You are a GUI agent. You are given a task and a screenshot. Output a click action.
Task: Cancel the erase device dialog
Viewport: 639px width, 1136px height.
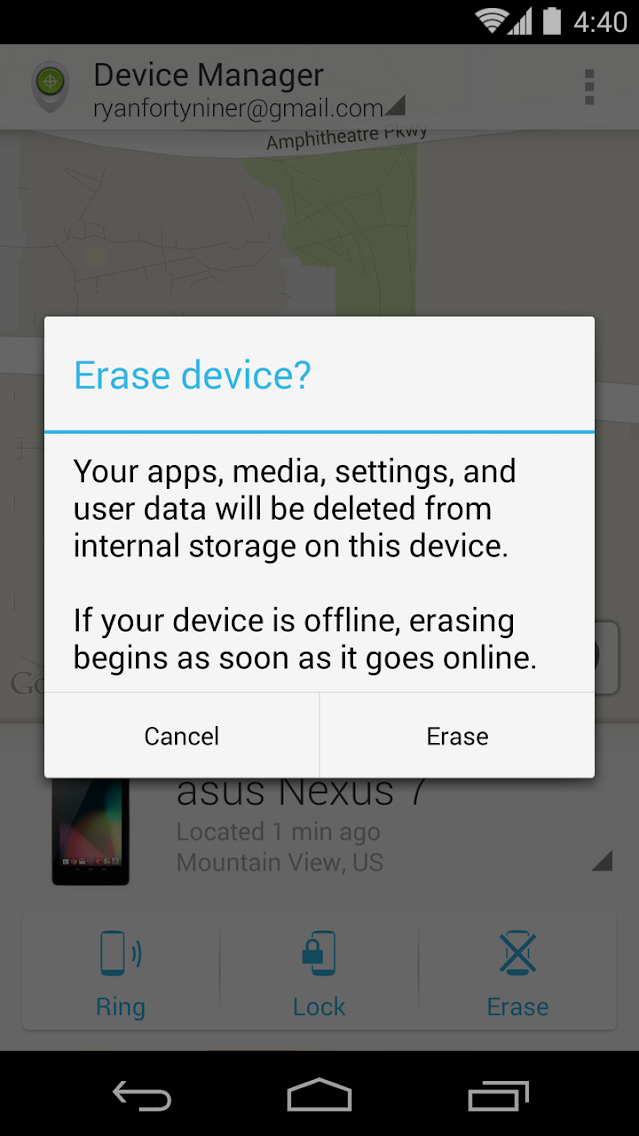click(x=181, y=735)
